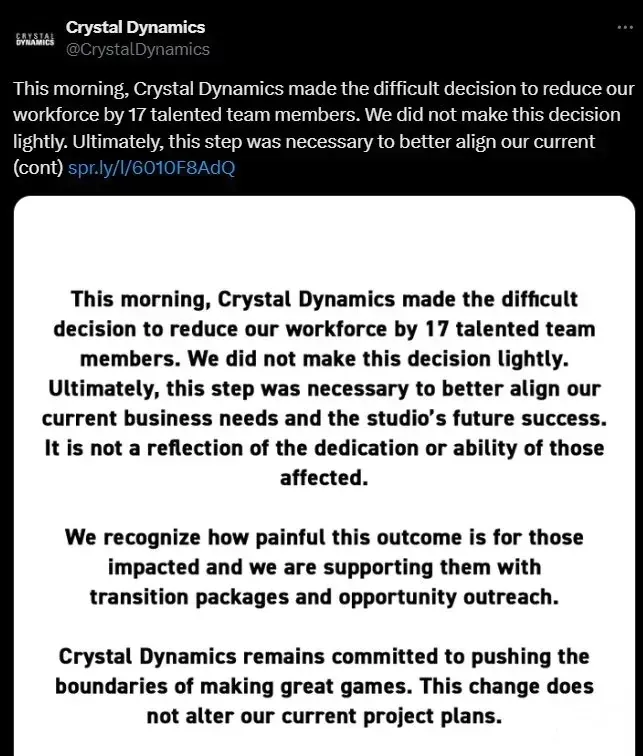This screenshot has width=643, height=756.
Task: Open the Crystal Dynamics account name
Action: tap(135, 27)
